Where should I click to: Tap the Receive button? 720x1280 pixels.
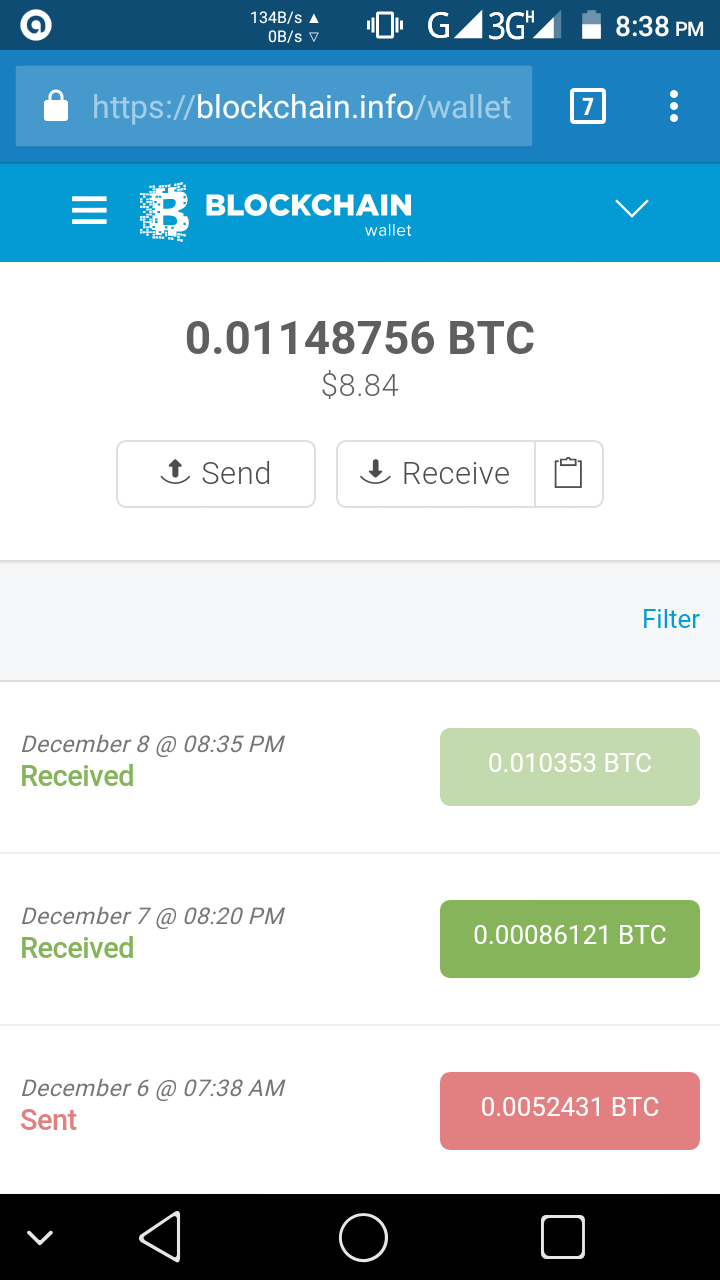pos(436,474)
